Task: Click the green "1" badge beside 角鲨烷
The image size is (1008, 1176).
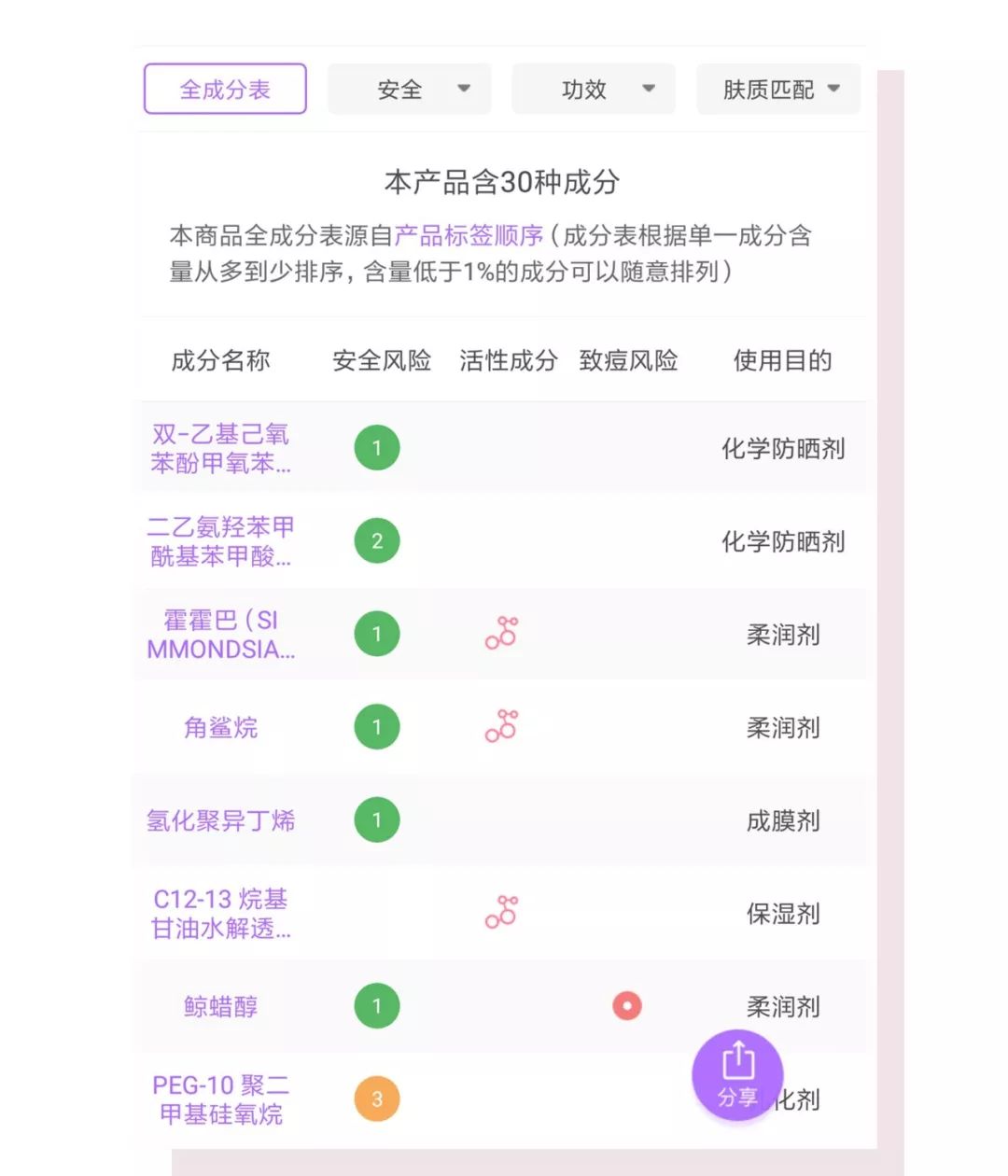Action: click(377, 727)
